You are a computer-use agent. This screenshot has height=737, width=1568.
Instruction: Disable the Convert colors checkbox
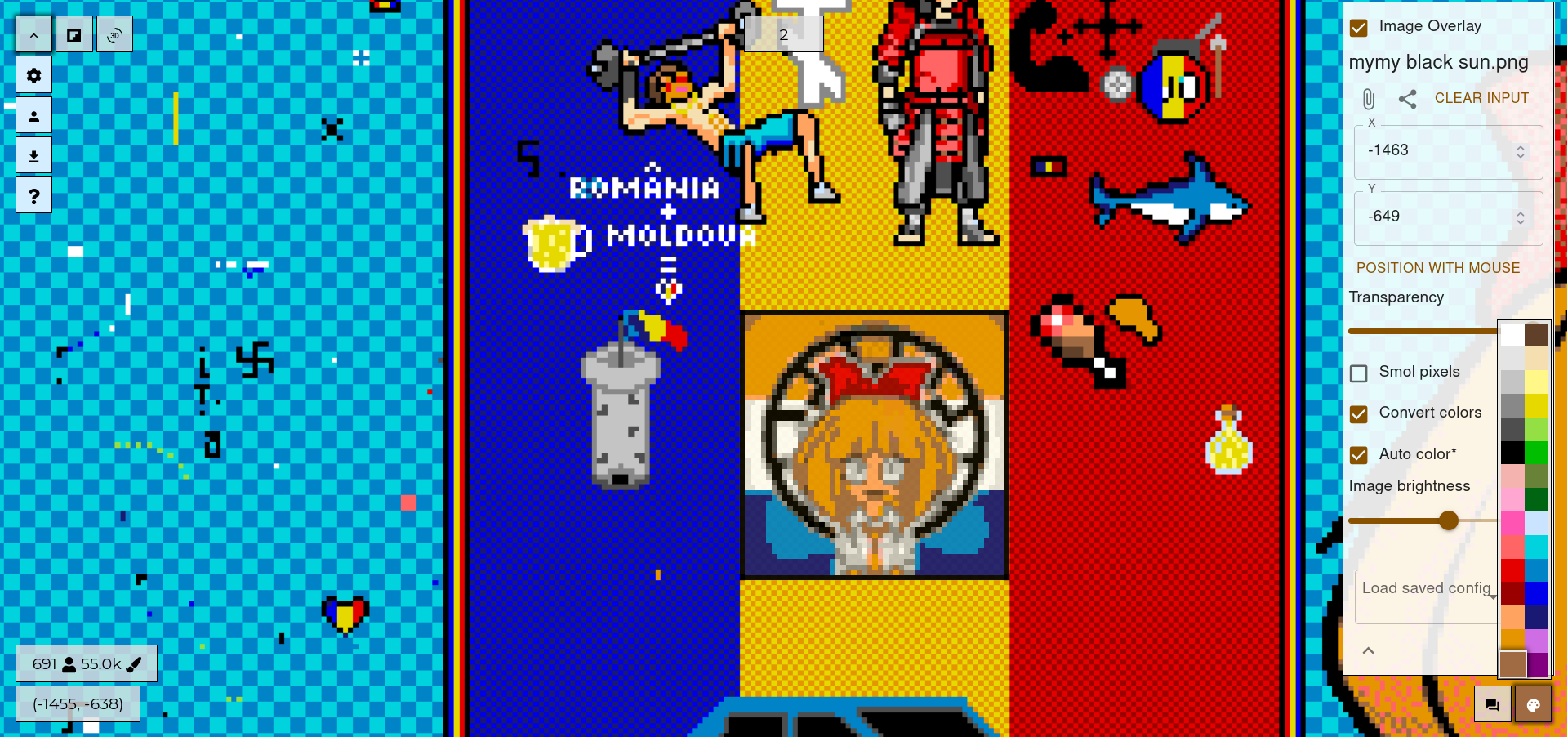(x=1359, y=413)
